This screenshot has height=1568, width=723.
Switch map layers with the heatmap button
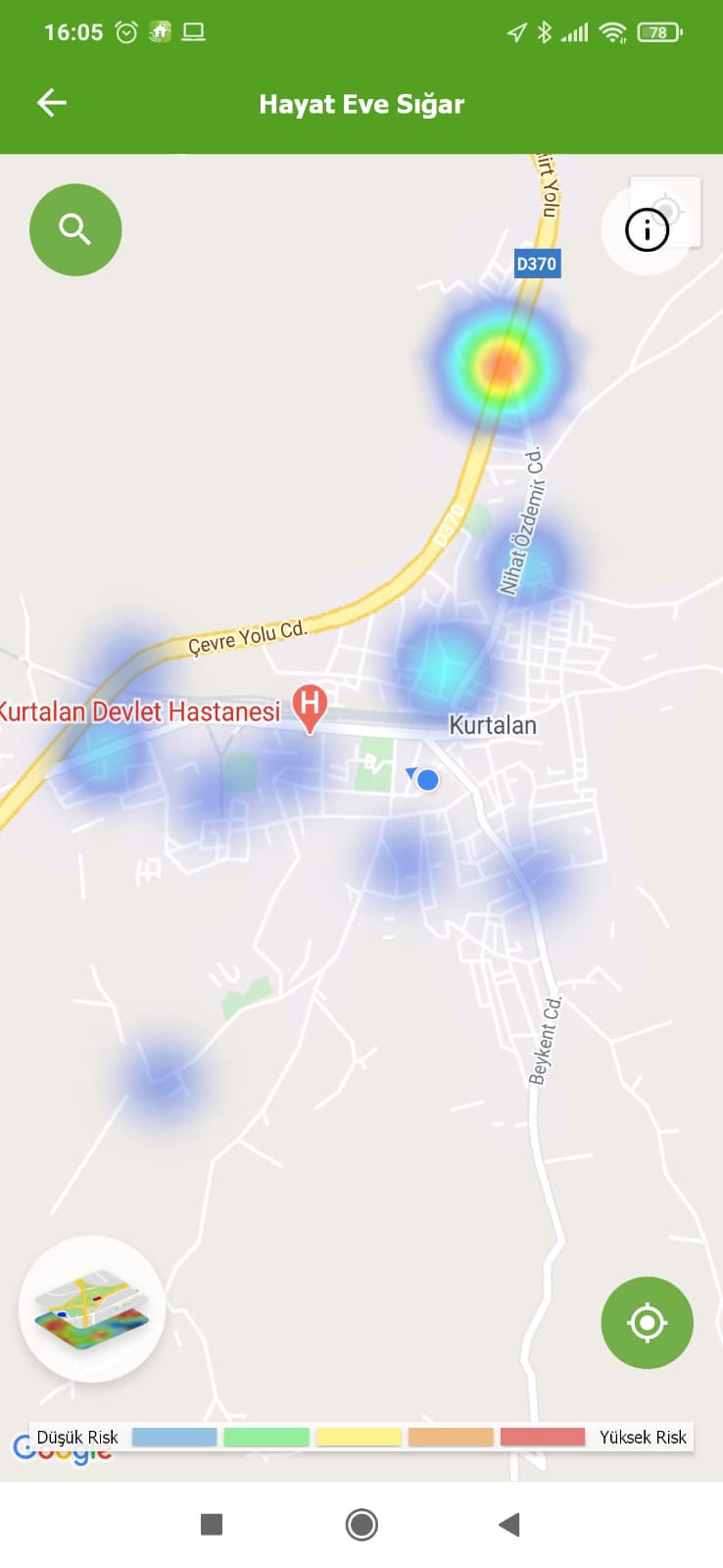tap(92, 1309)
